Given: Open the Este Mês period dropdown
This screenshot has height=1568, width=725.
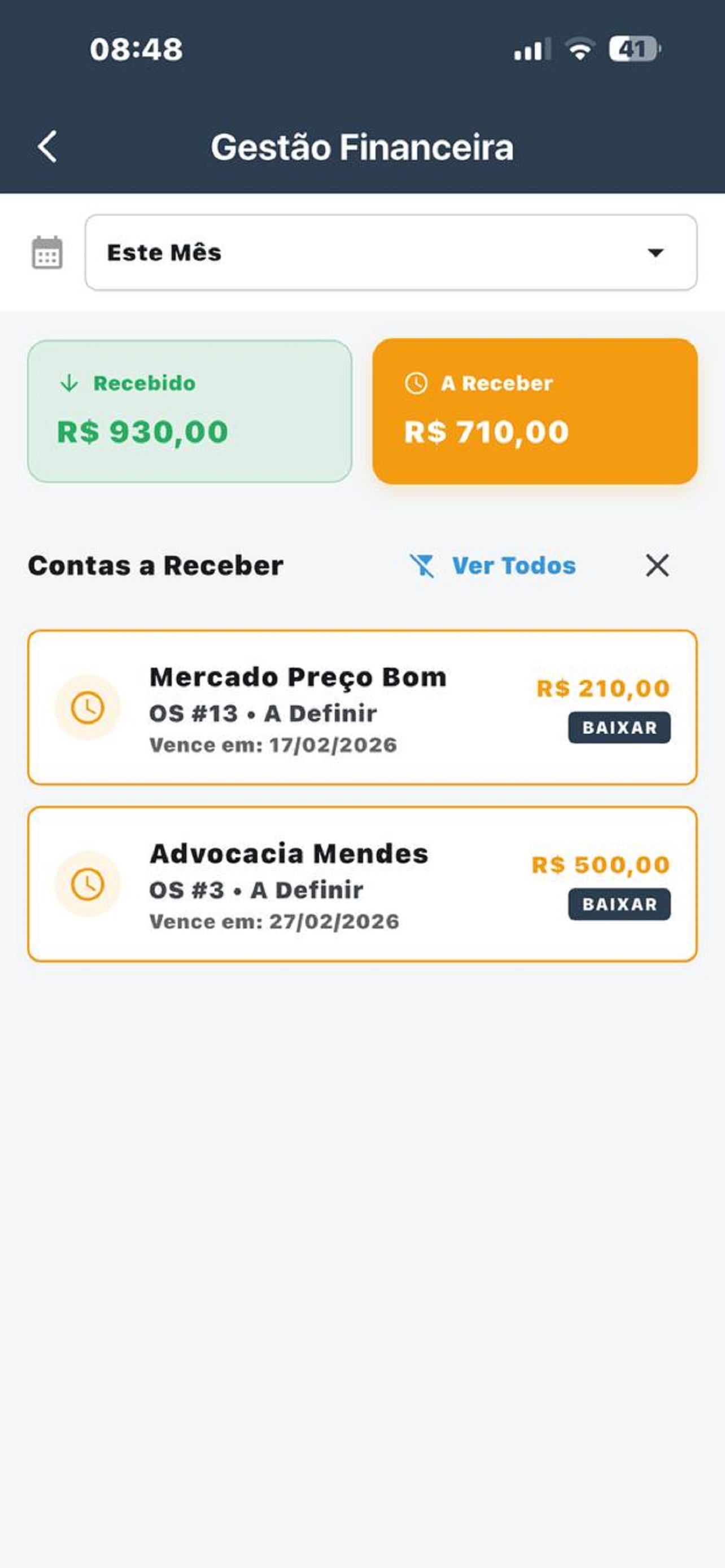Looking at the screenshot, I should click(x=391, y=252).
